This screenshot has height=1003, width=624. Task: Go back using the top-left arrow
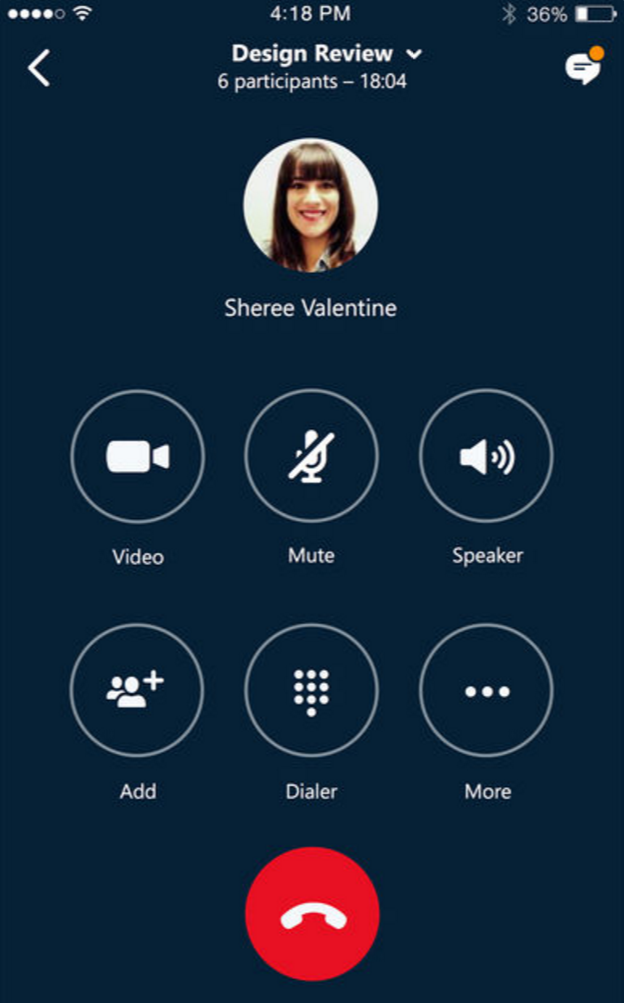(x=39, y=68)
